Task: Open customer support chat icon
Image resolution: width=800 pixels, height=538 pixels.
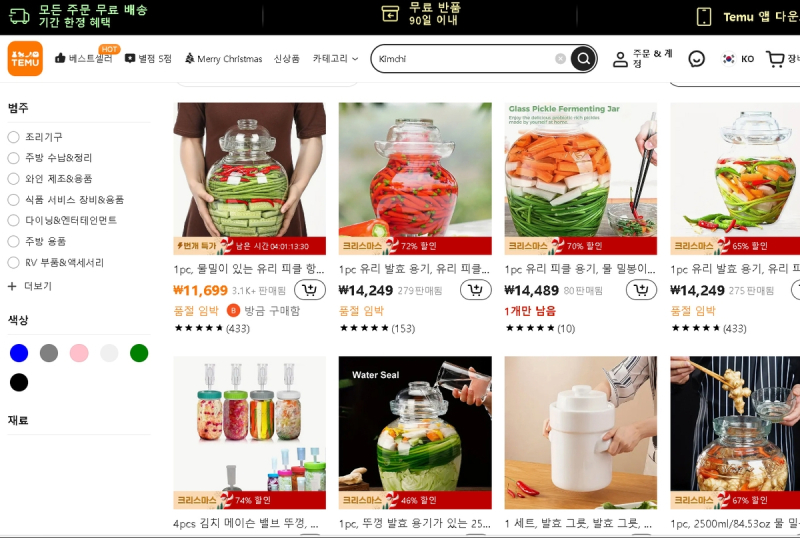Action: (697, 59)
